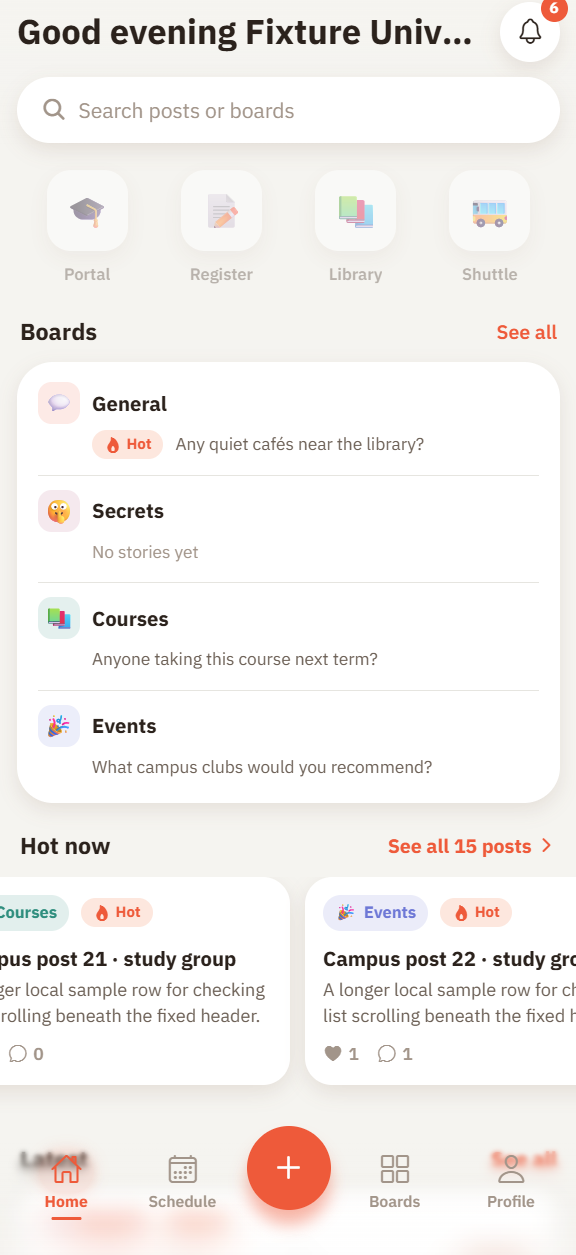Screen dimensions: 576x1255
Task: Switch to the Boards tab
Action: tap(395, 1182)
